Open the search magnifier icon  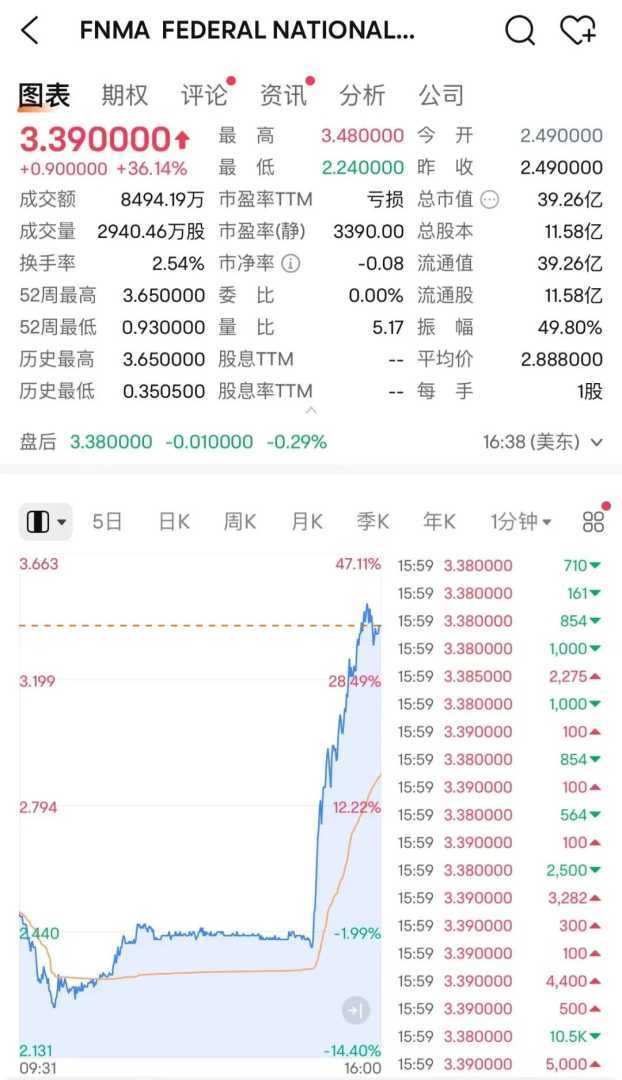click(520, 31)
